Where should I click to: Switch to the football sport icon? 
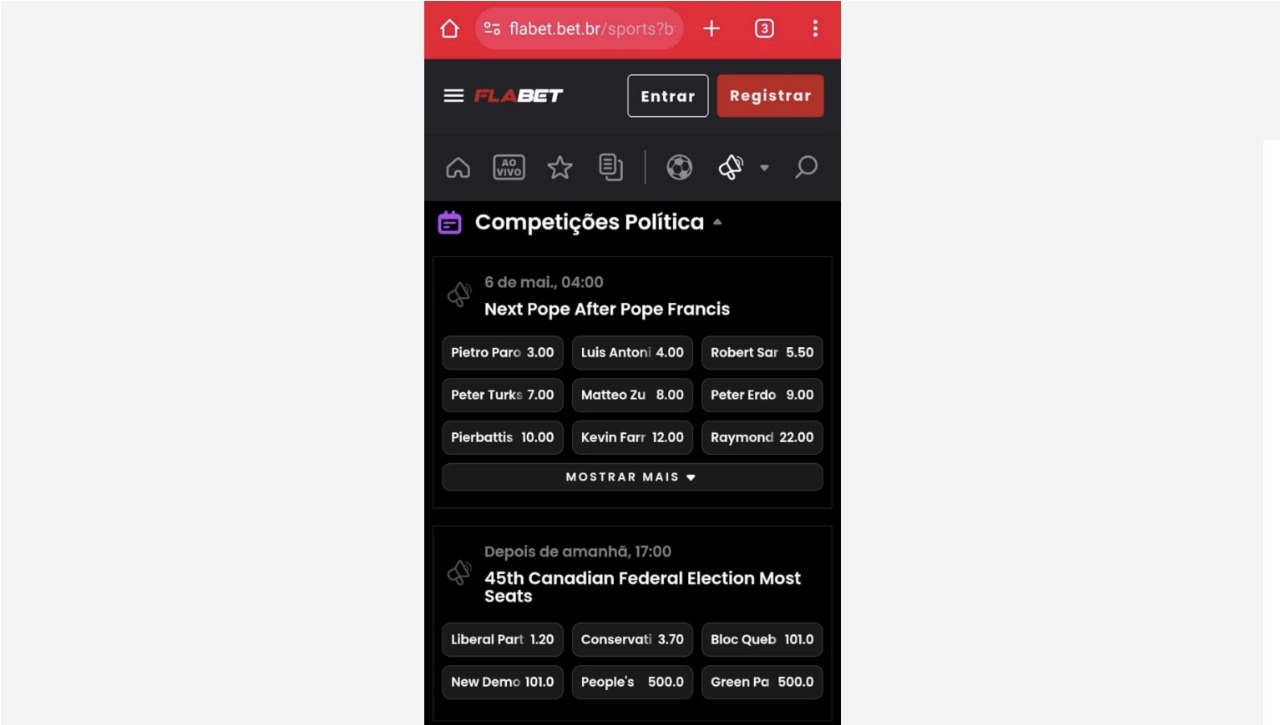click(x=679, y=168)
